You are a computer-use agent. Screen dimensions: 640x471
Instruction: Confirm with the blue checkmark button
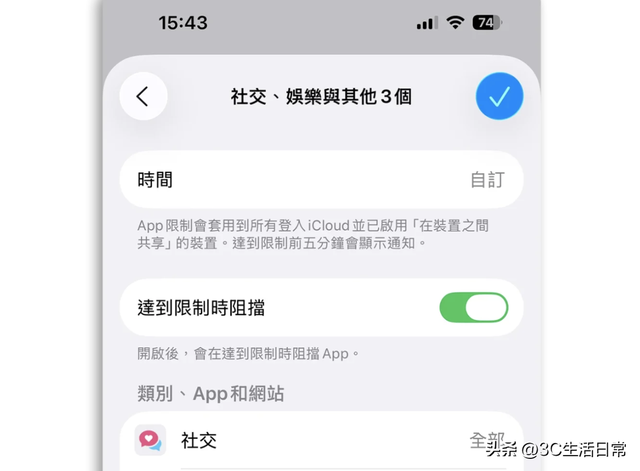(x=499, y=97)
